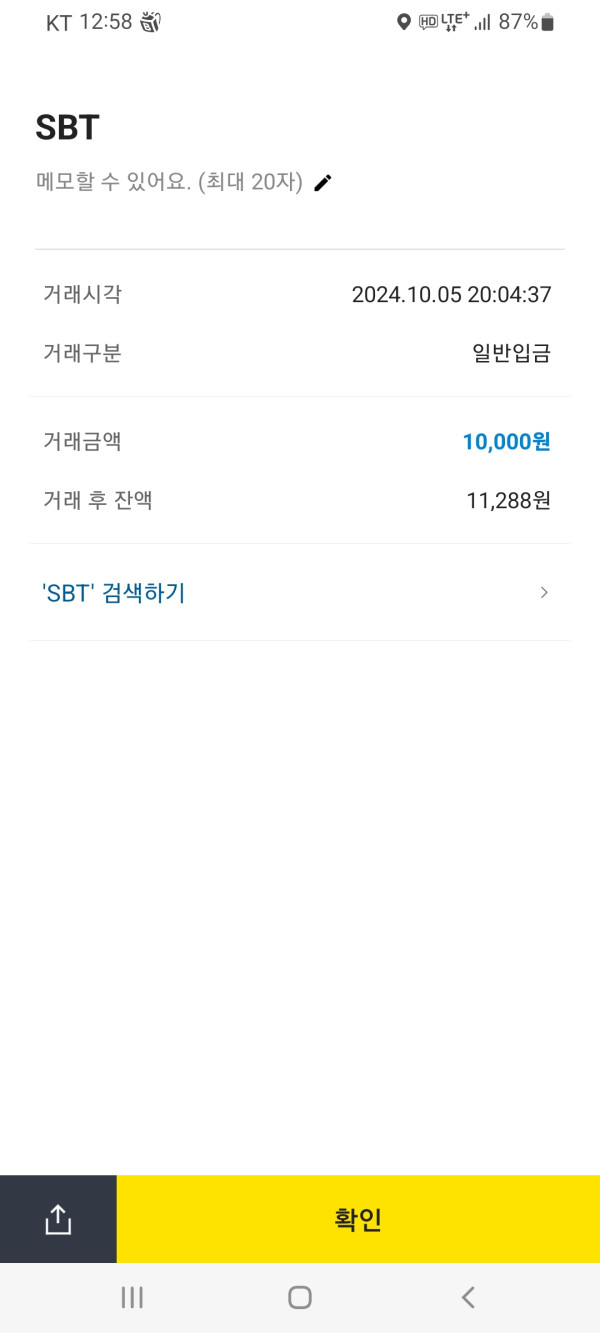Image resolution: width=600 pixels, height=1333 pixels.
Task: Confirm with the yellow 확인 button
Action: 358,1219
